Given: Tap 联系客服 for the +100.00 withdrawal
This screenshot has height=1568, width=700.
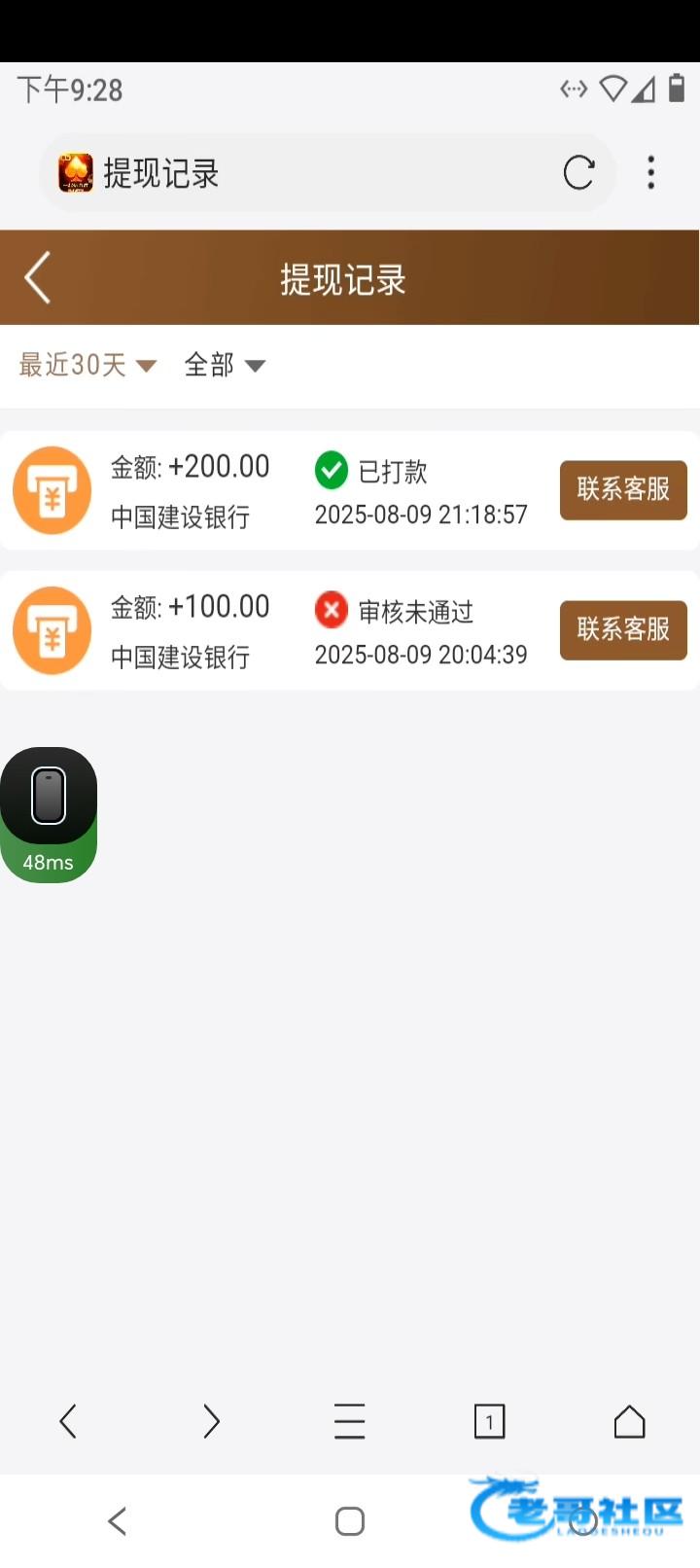Looking at the screenshot, I should pos(623,629).
